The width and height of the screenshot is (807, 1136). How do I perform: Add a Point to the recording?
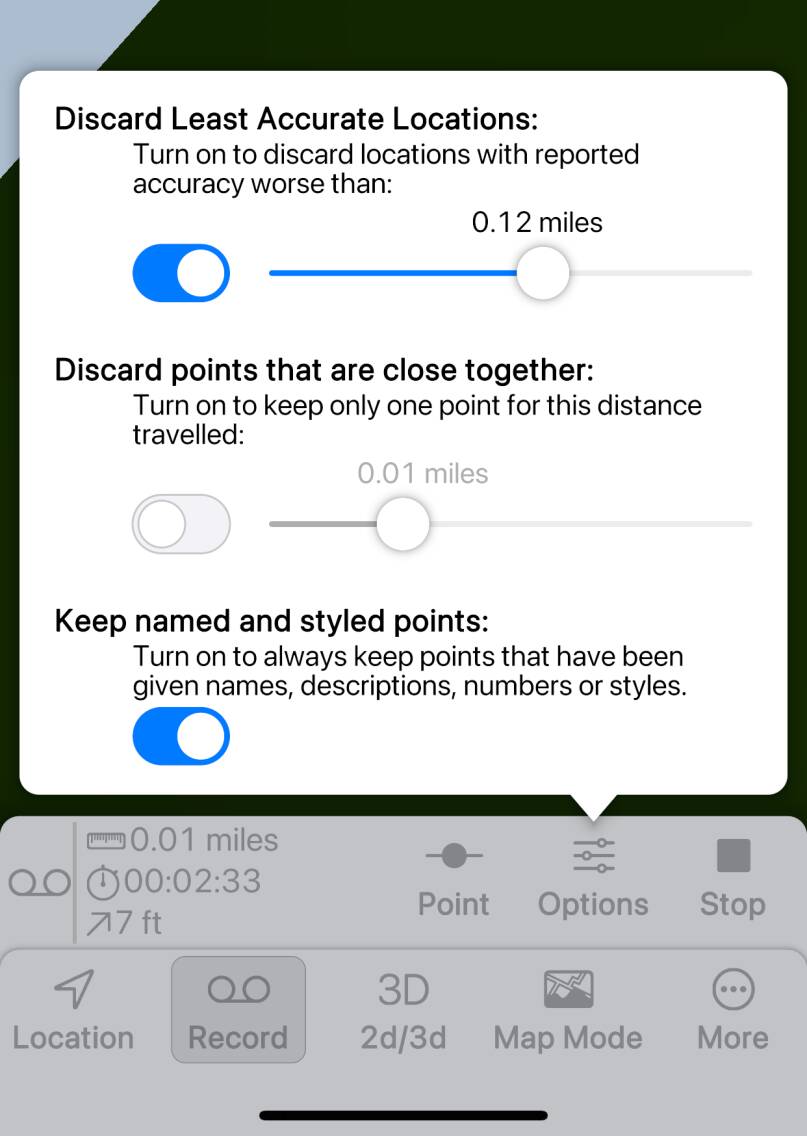[x=453, y=879]
